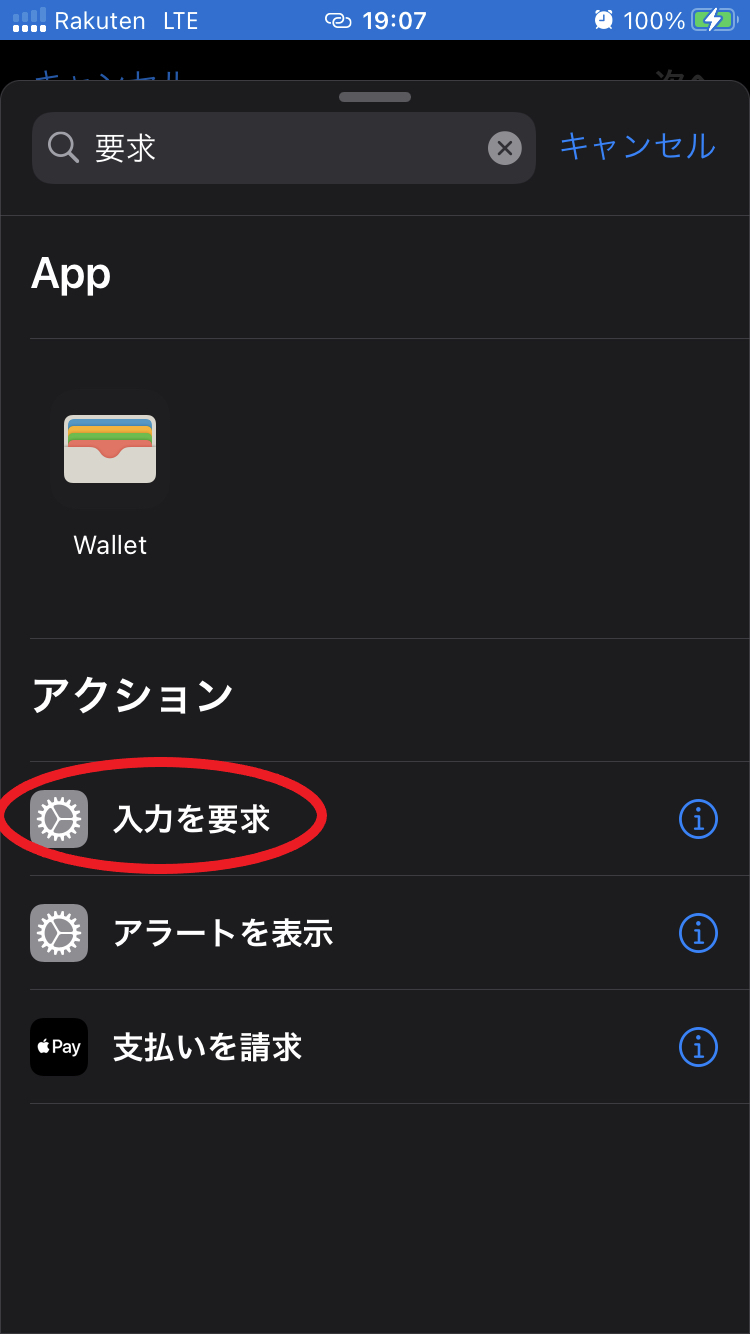The image size is (750, 1334).
Task: Tap the clear (x) icon in search field
Action: [x=506, y=148]
